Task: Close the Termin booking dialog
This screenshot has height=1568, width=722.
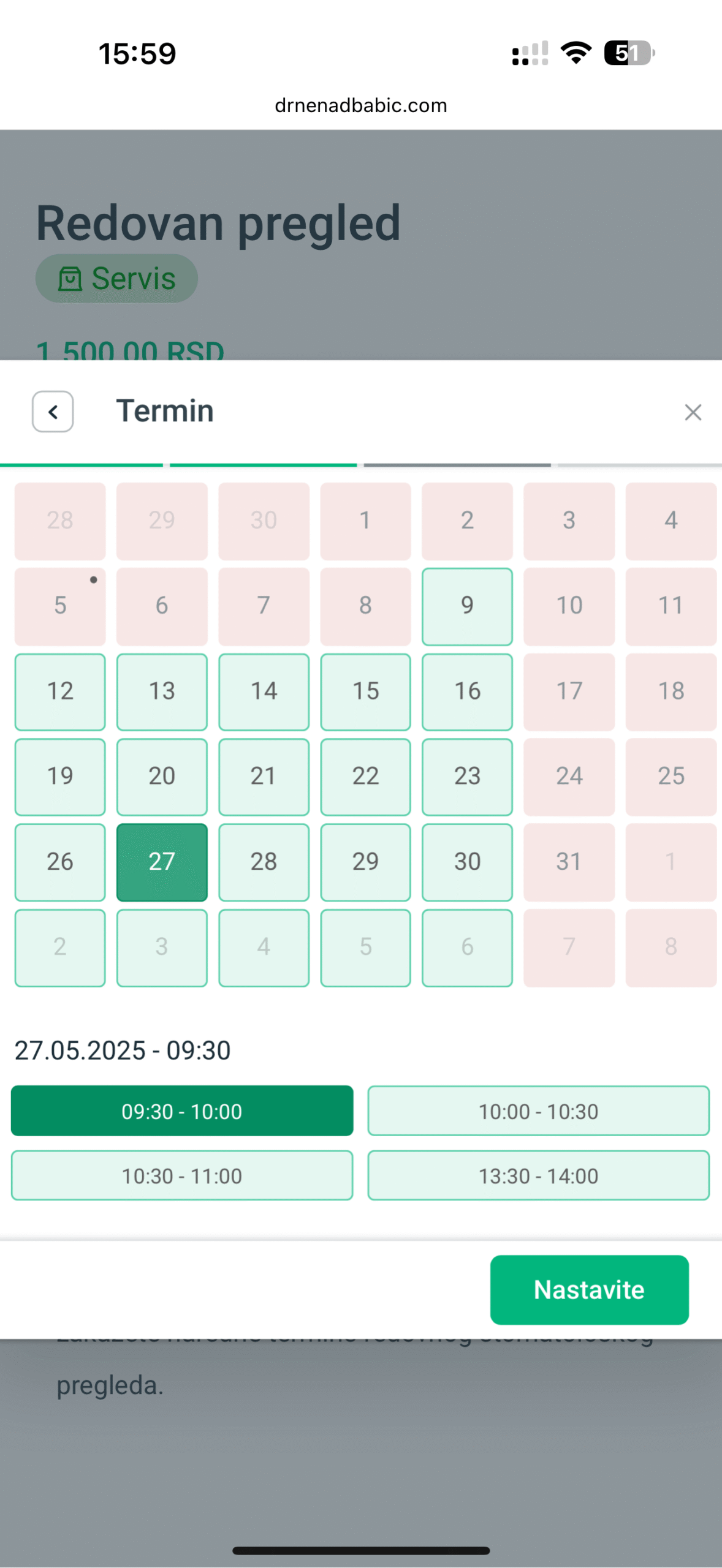Action: tap(693, 412)
